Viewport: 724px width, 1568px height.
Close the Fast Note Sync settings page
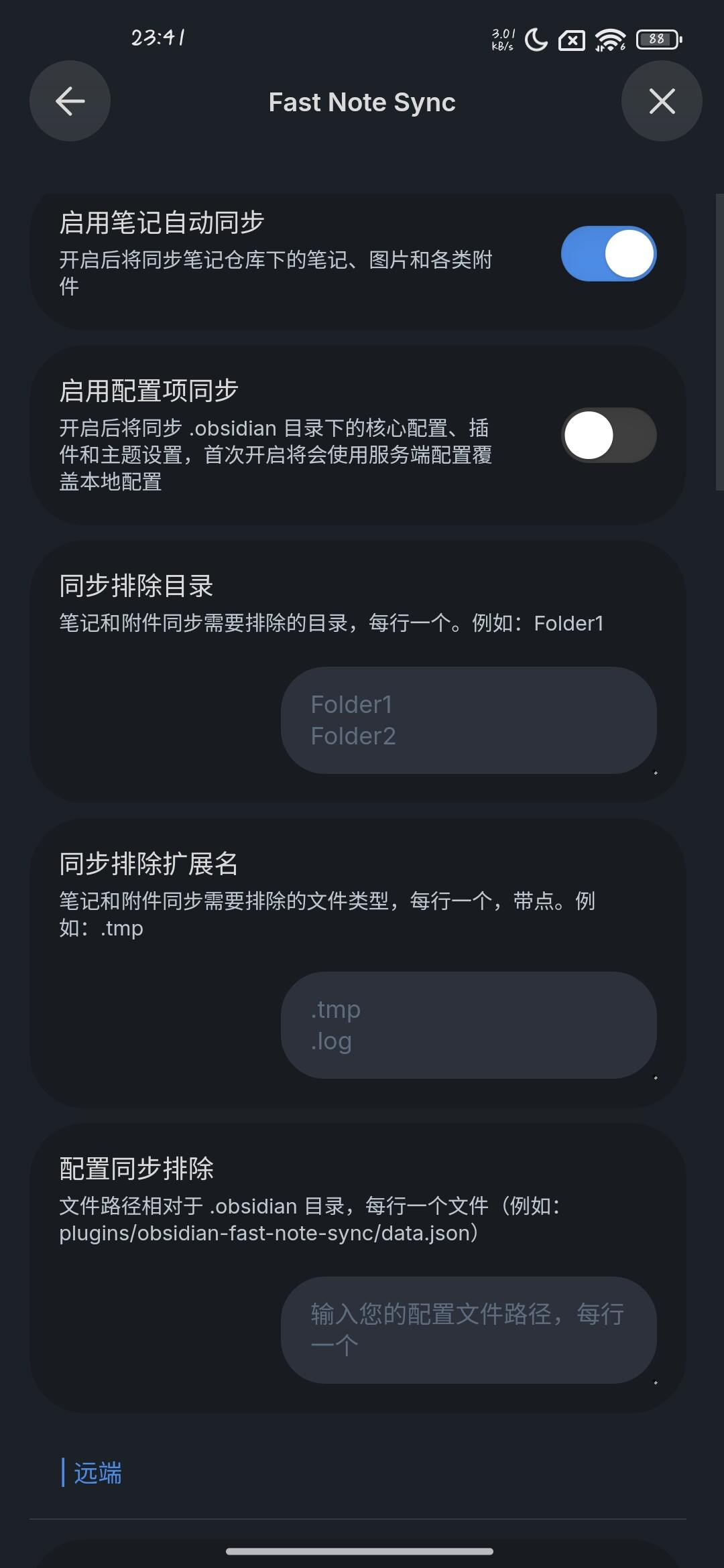662,101
